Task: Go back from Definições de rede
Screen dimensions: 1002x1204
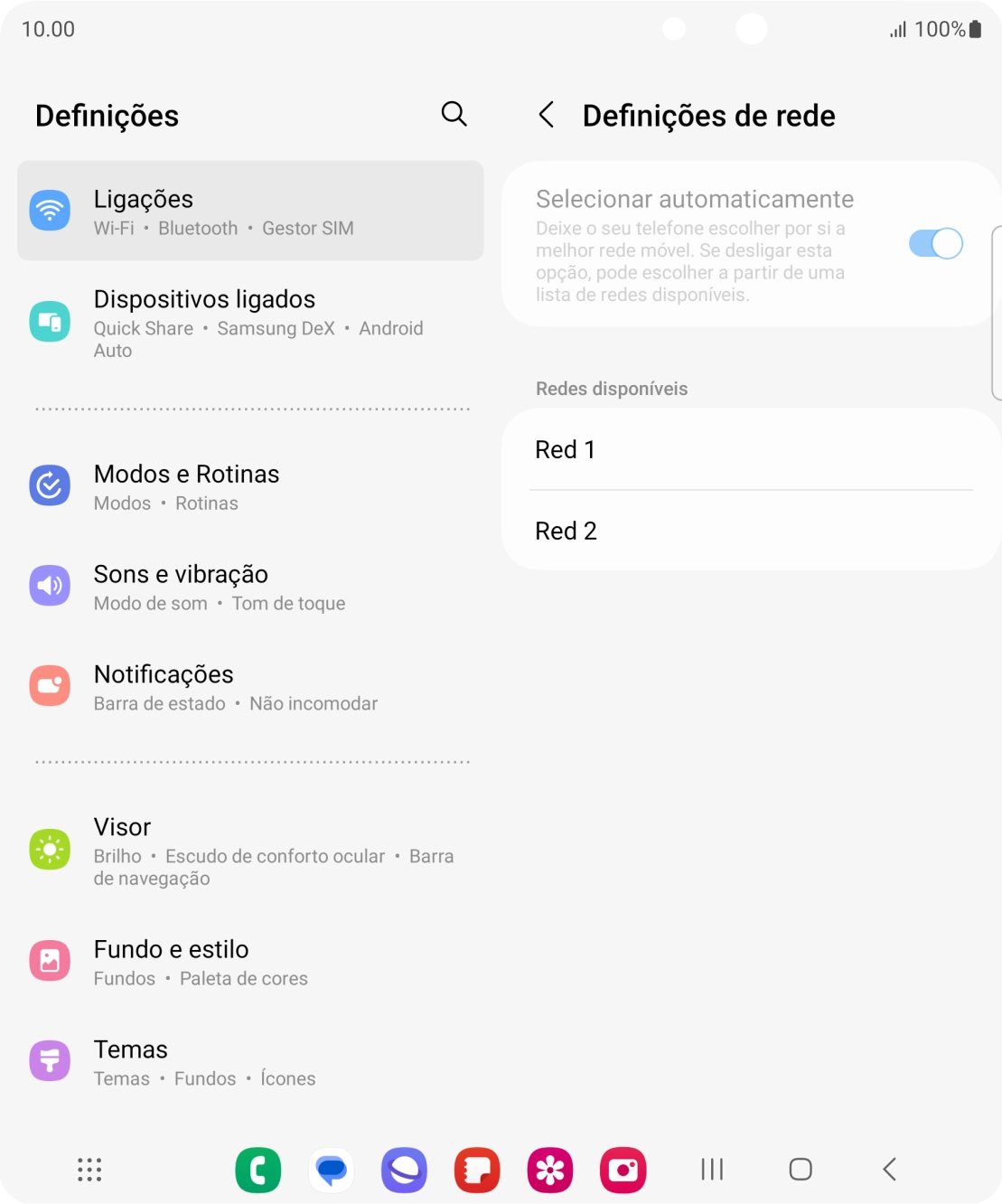Action: [x=546, y=115]
